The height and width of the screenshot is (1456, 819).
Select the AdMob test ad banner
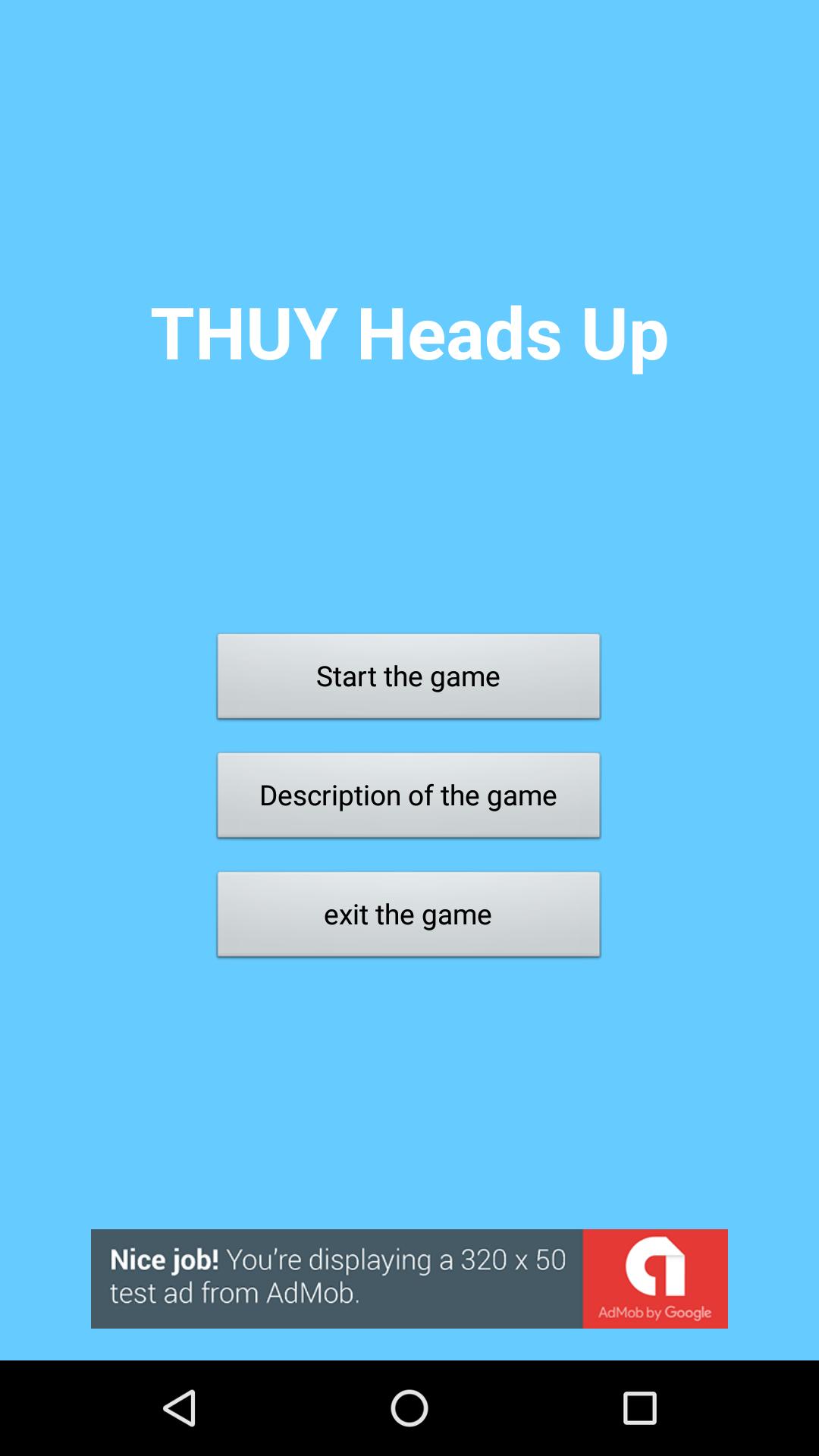pos(409,1279)
